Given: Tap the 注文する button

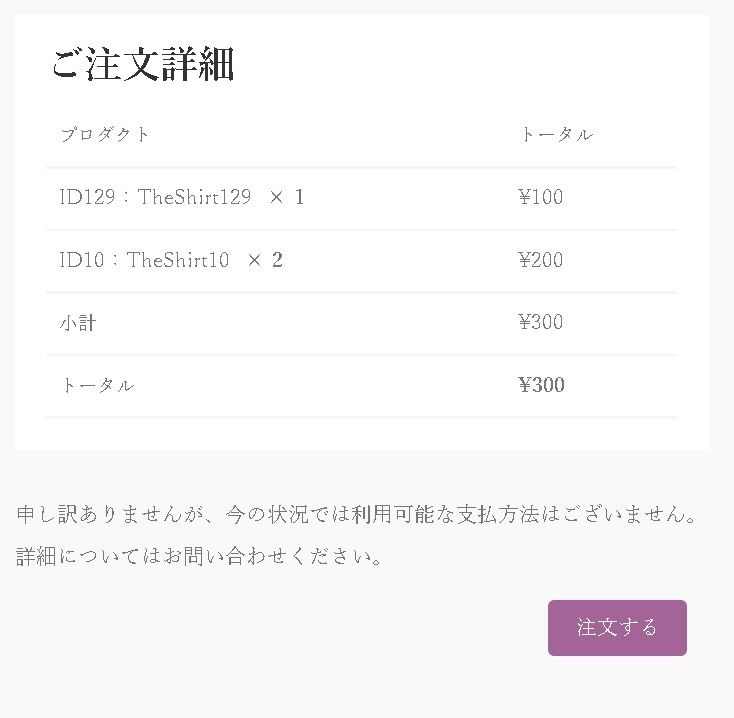Looking at the screenshot, I should pyautogui.click(x=617, y=628).
